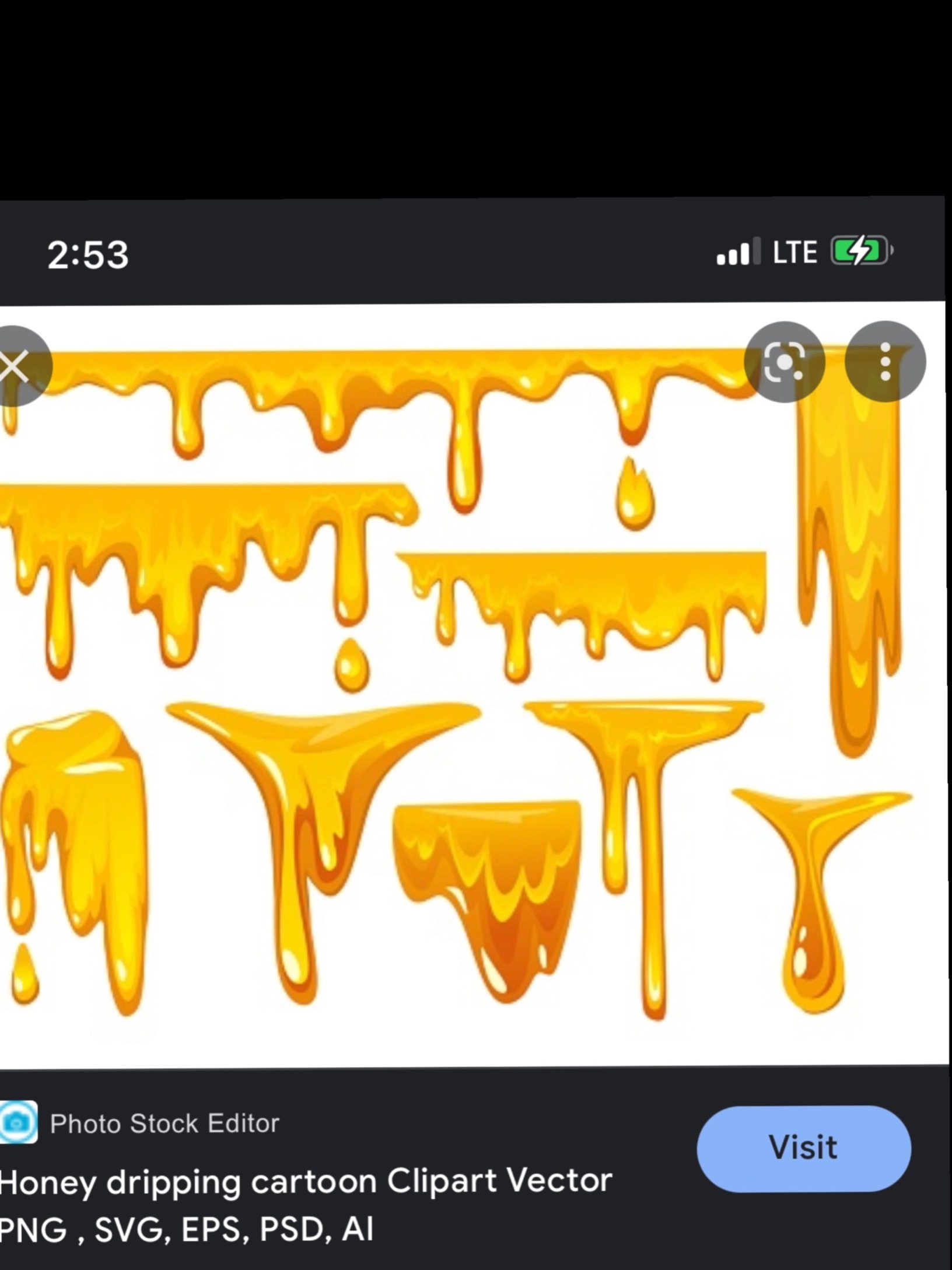Tap the charging battery icon
Screen dimensions: 952x1270
pos(857,252)
